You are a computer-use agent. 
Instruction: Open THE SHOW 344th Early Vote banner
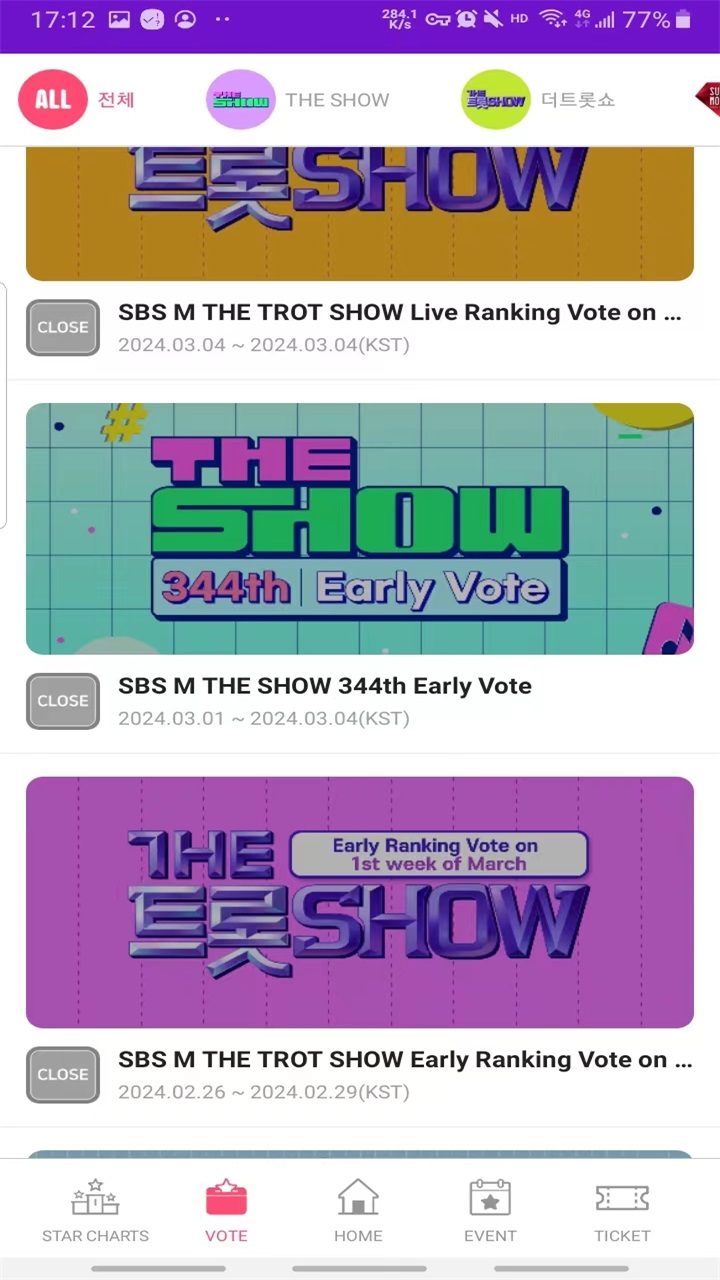360,528
